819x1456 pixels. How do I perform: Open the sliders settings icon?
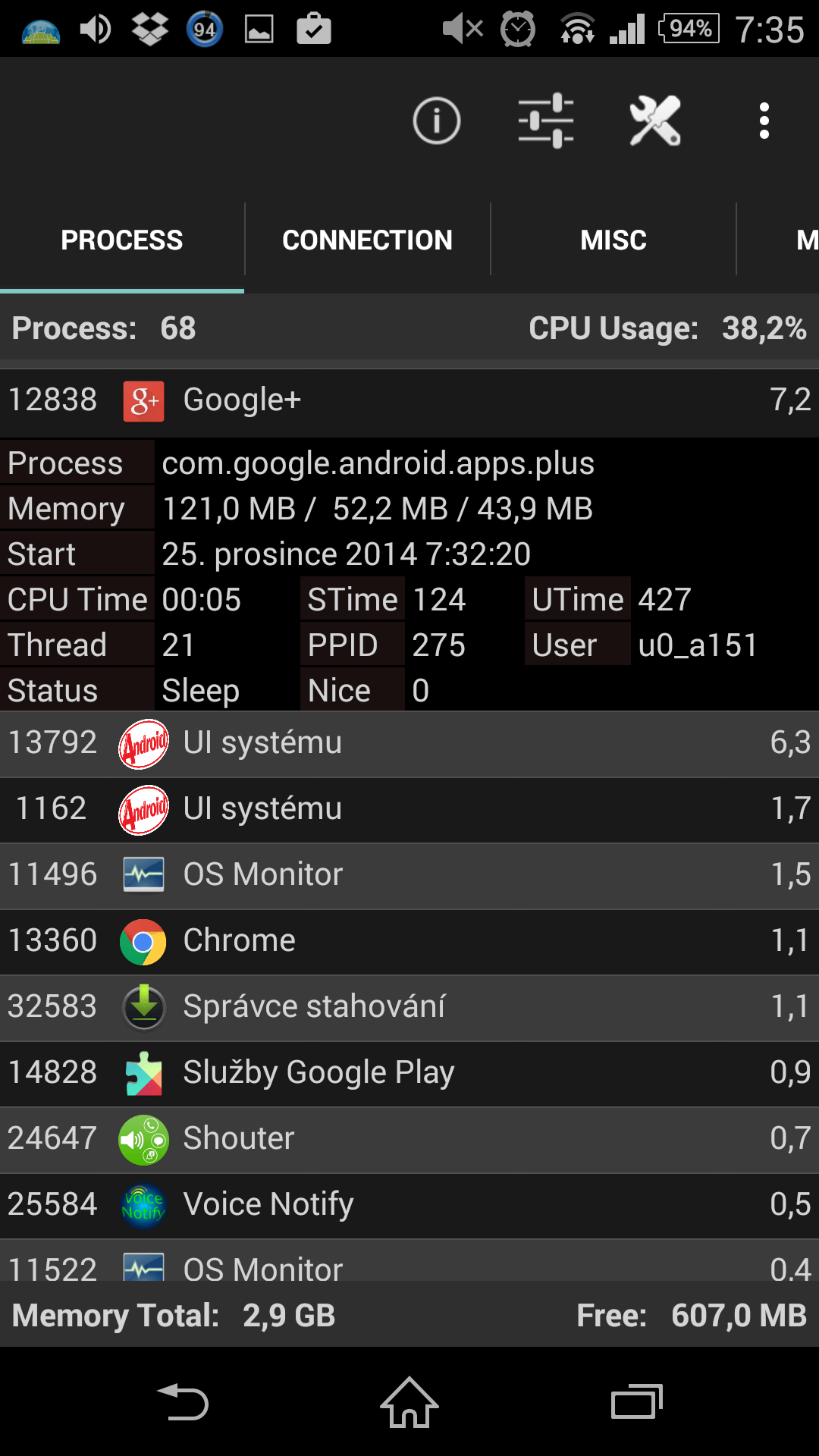(x=546, y=121)
